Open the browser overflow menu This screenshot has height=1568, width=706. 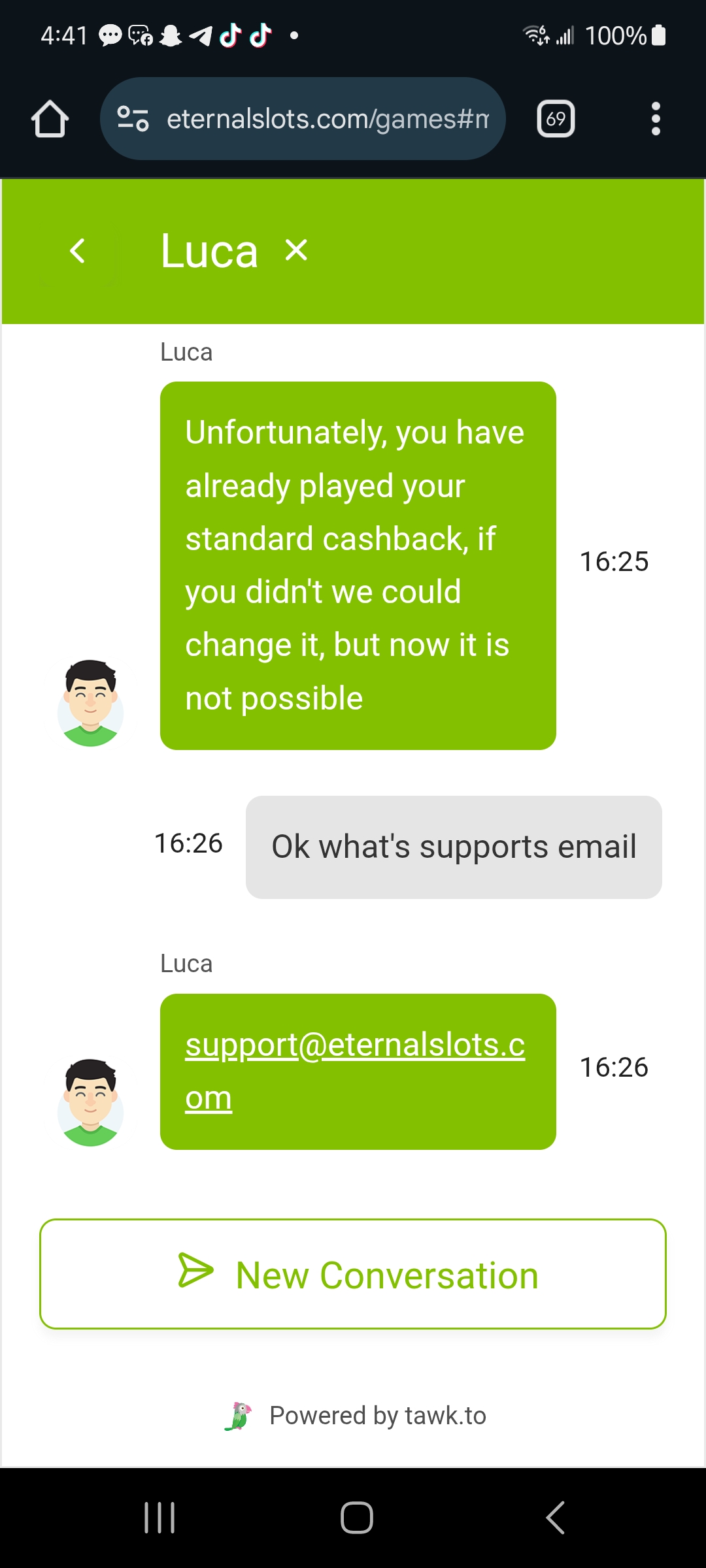click(x=656, y=119)
